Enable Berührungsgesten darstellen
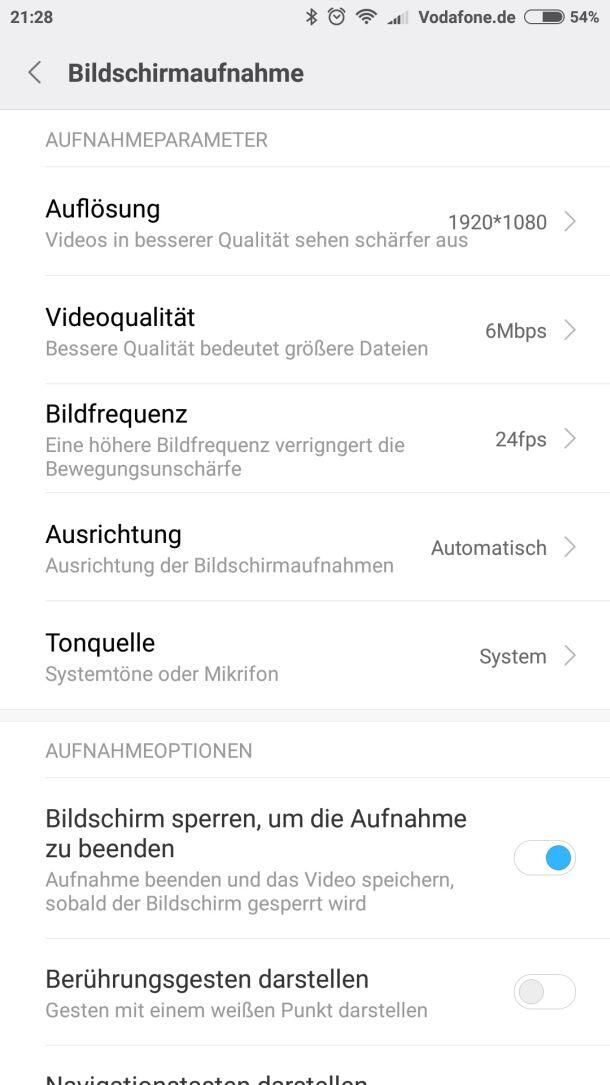This screenshot has height=1085, width=610. pos(545,992)
